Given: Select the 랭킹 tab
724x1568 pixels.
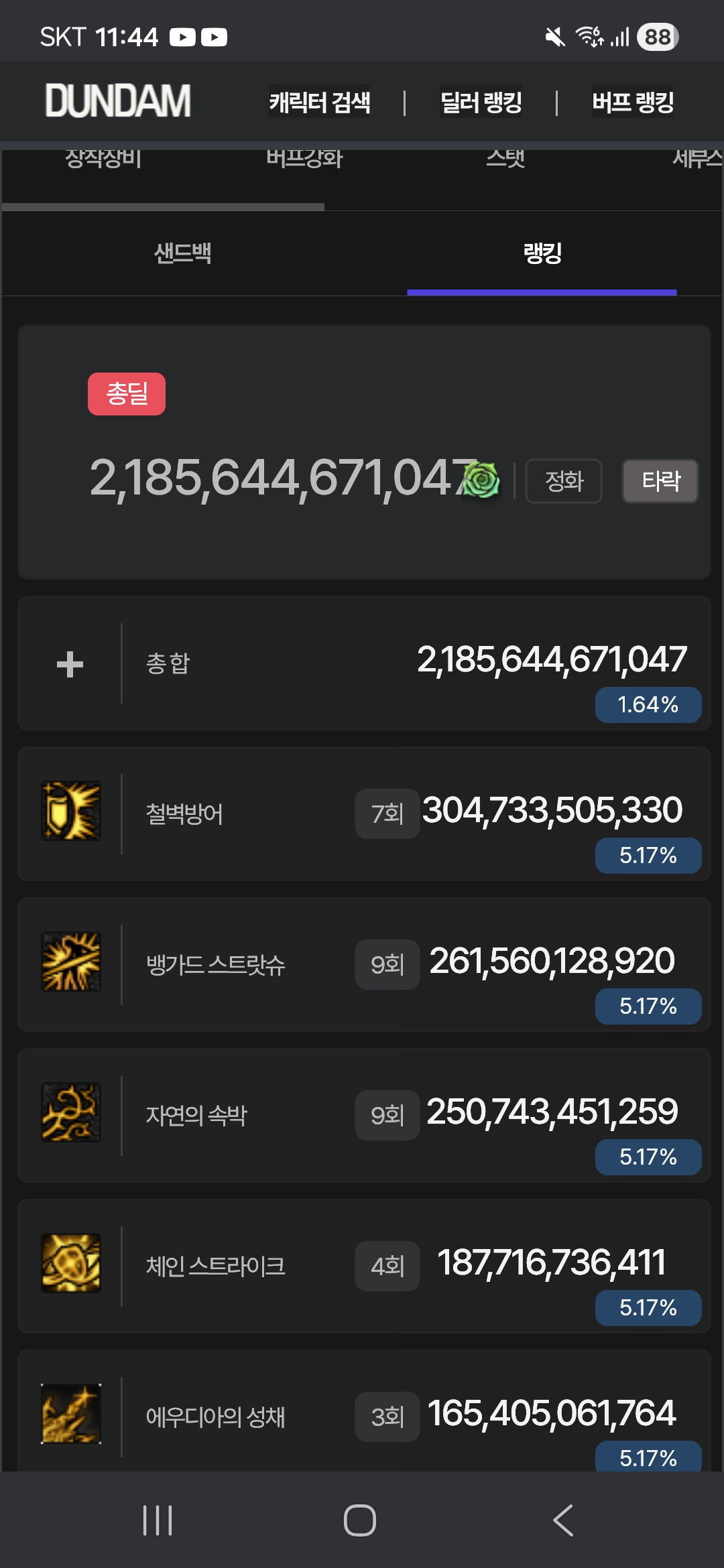Looking at the screenshot, I should (542, 254).
